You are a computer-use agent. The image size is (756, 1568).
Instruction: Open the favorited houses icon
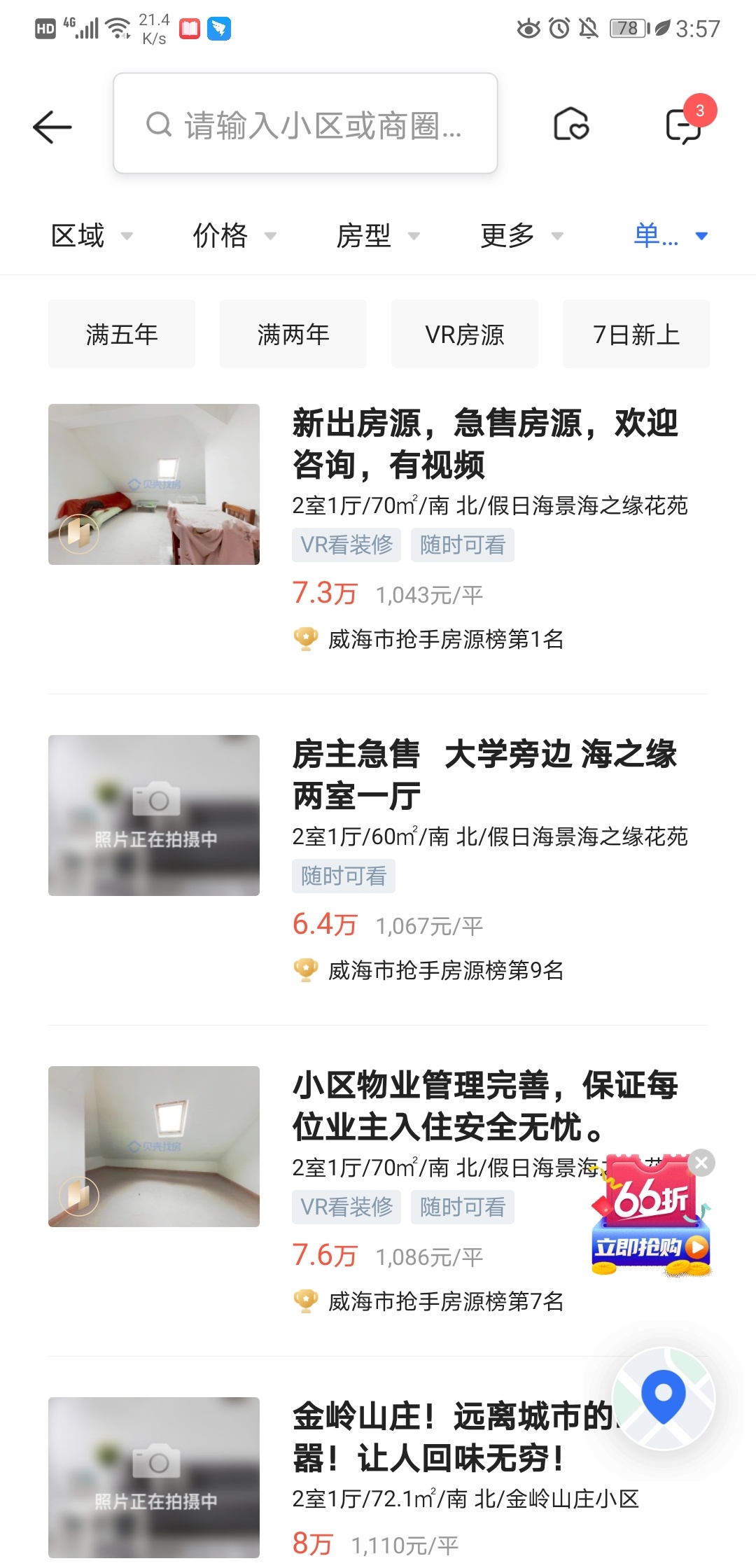[x=571, y=125]
